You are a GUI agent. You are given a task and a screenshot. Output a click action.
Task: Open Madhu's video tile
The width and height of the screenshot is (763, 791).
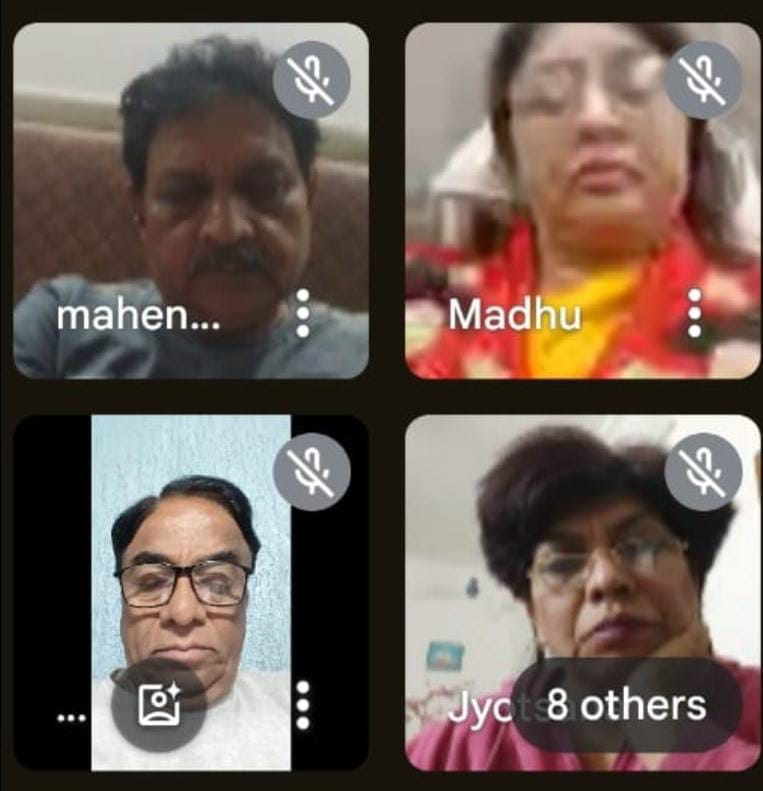click(582, 180)
